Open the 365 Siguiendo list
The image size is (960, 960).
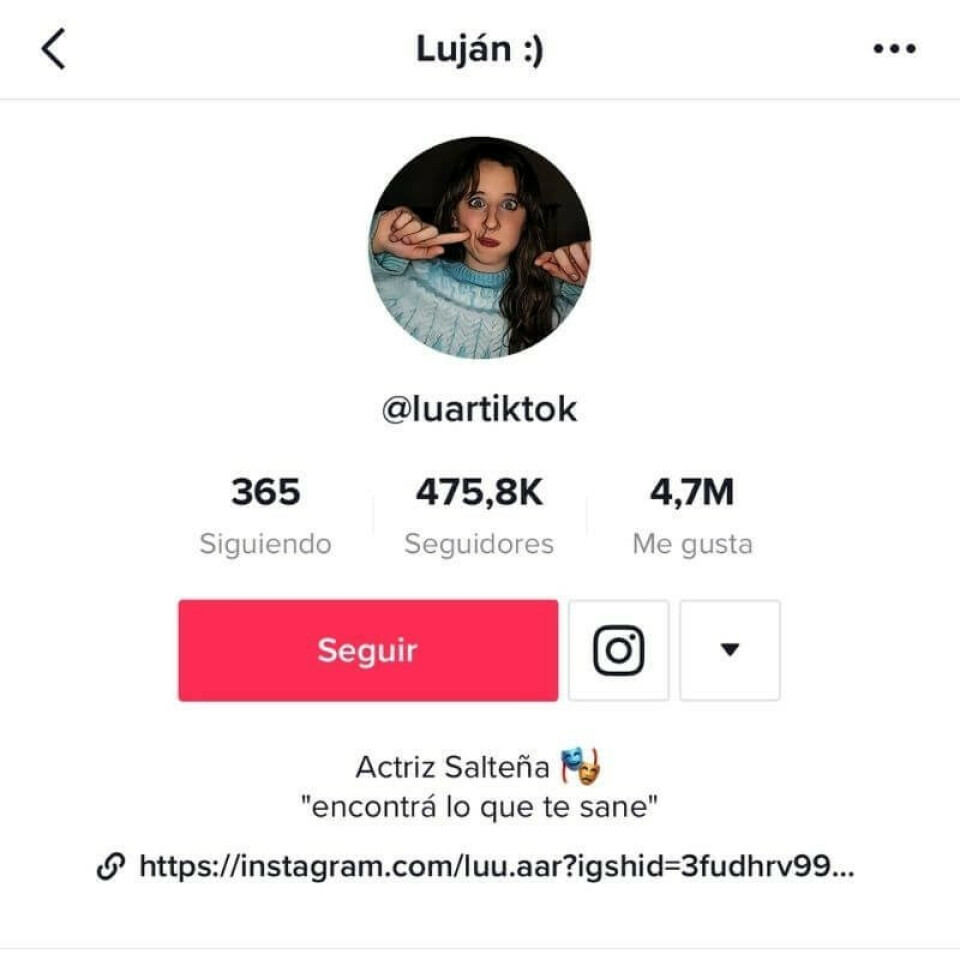tap(265, 516)
